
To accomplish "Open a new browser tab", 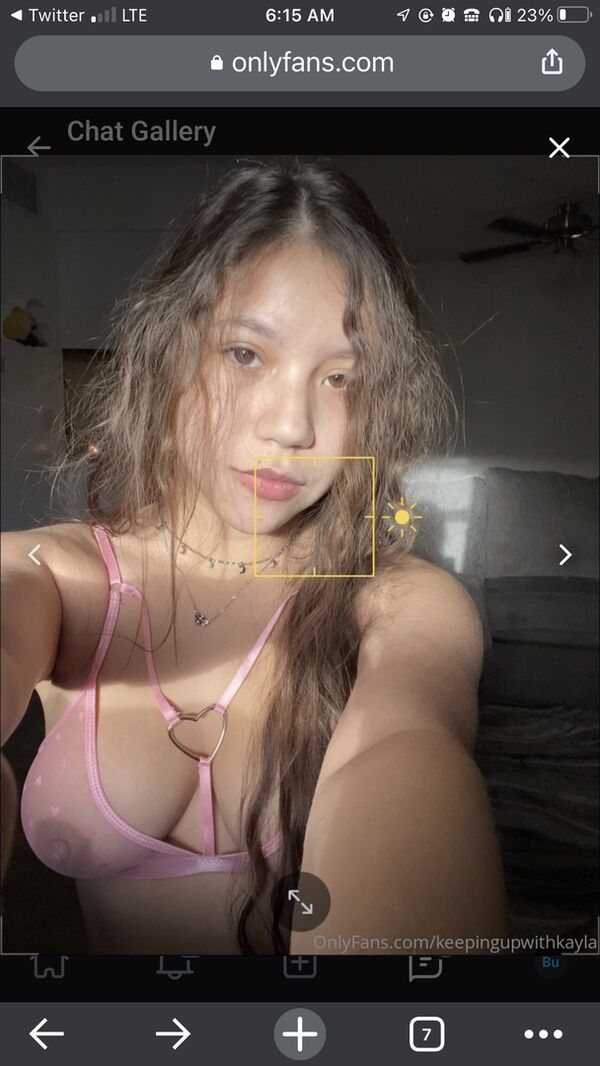I will 300,1034.
